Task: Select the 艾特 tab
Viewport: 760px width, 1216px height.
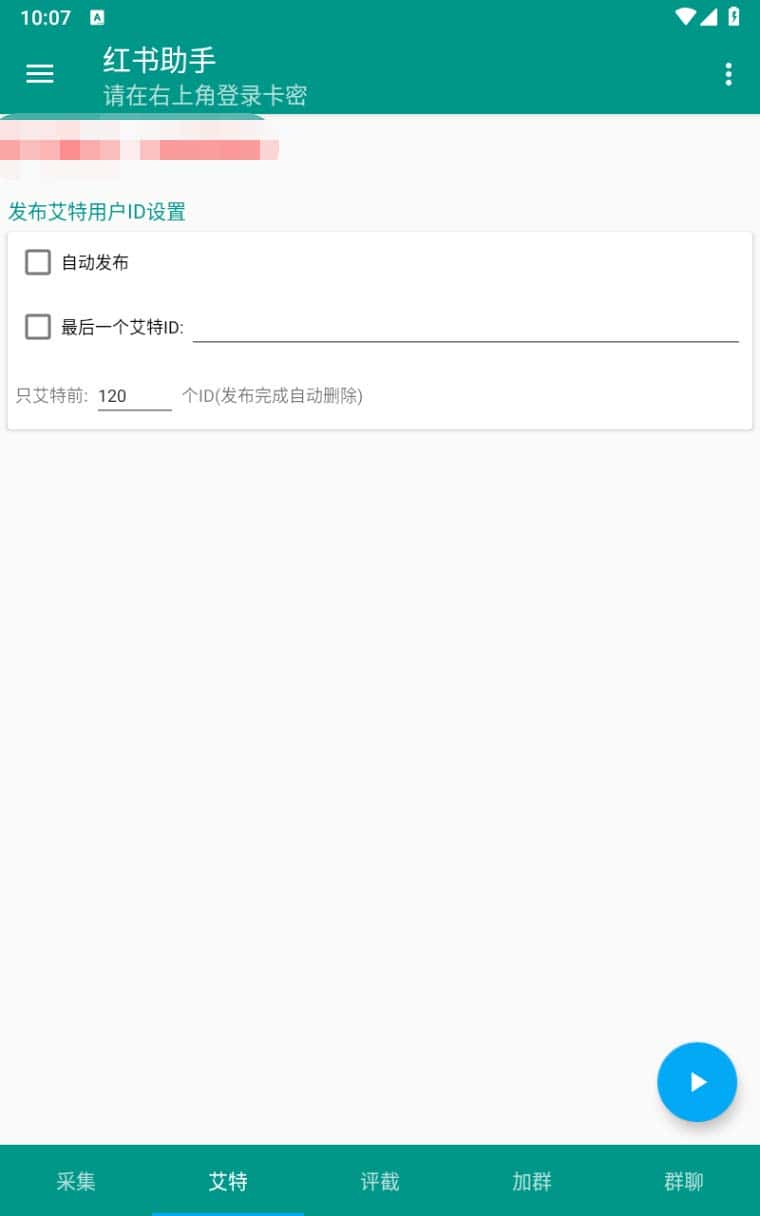Action: coord(228,1181)
